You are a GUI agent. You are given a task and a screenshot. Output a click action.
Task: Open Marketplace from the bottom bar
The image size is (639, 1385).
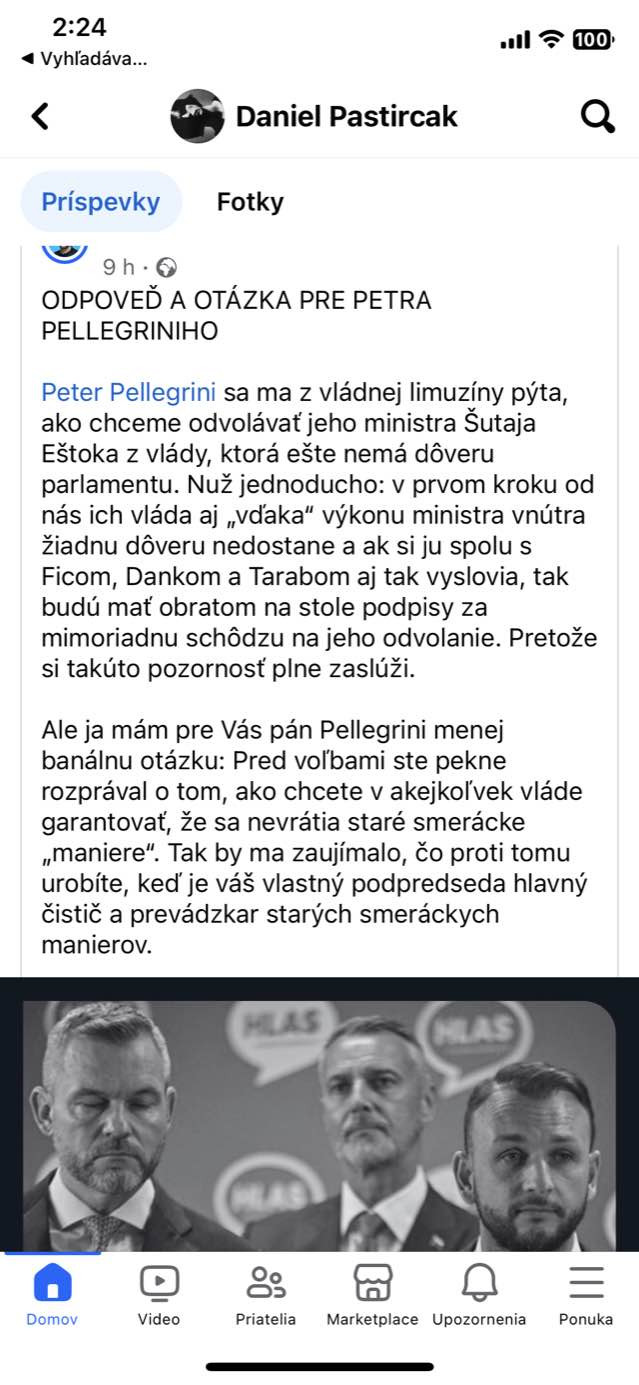click(373, 1295)
